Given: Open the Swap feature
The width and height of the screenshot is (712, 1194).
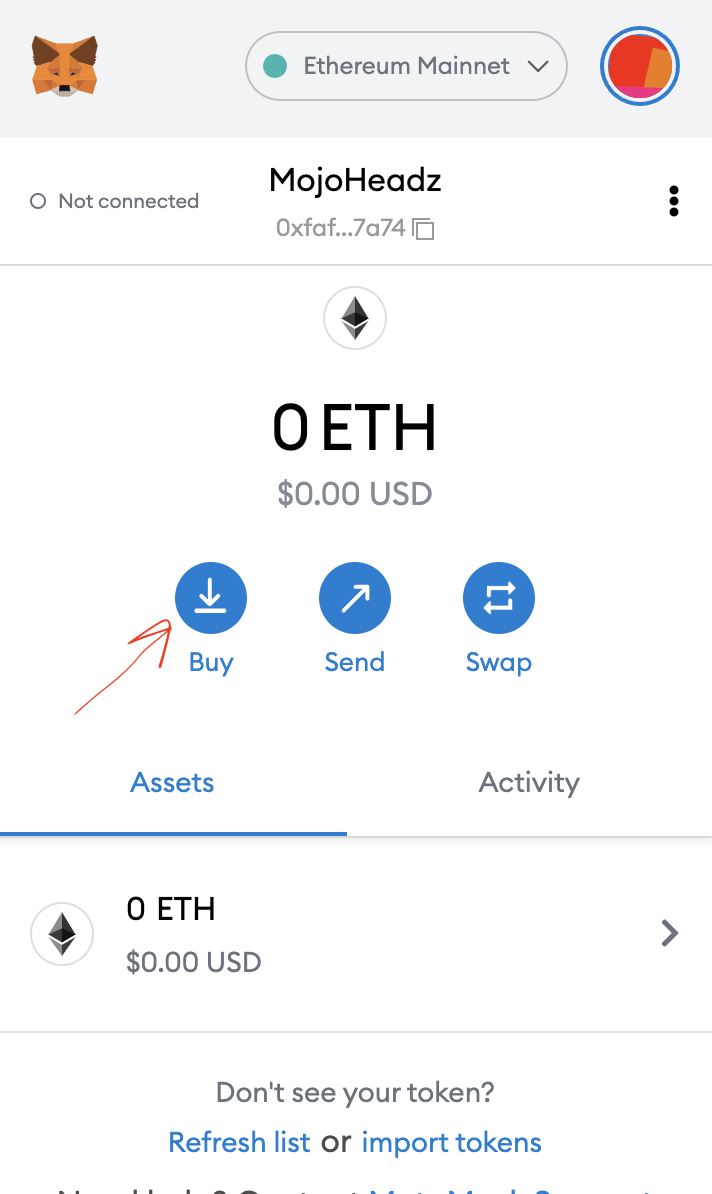Looking at the screenshot, I should click(x=499, y=598).
